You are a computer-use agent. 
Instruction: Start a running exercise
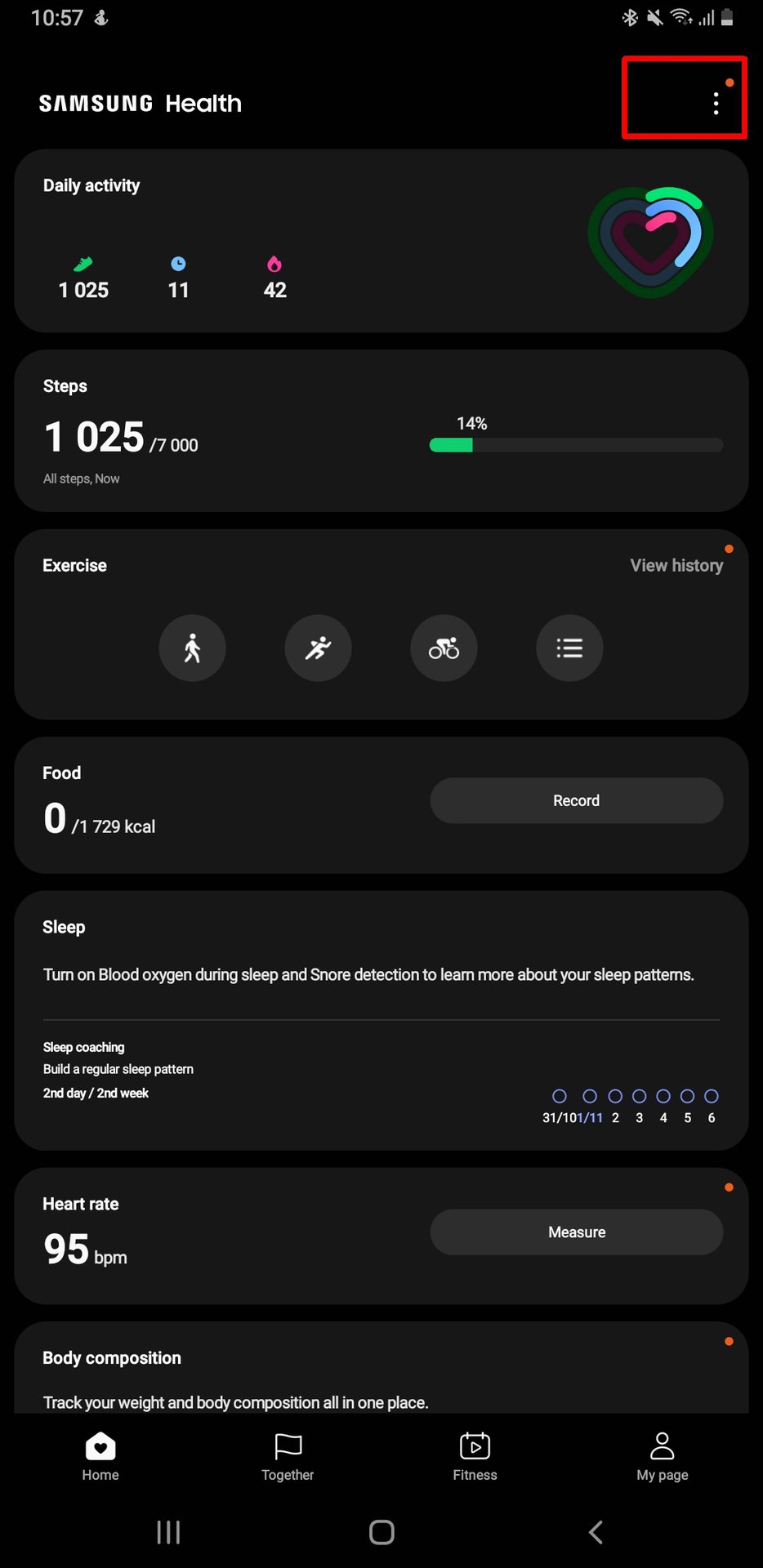pyautogui.click(x=318, y=648)
